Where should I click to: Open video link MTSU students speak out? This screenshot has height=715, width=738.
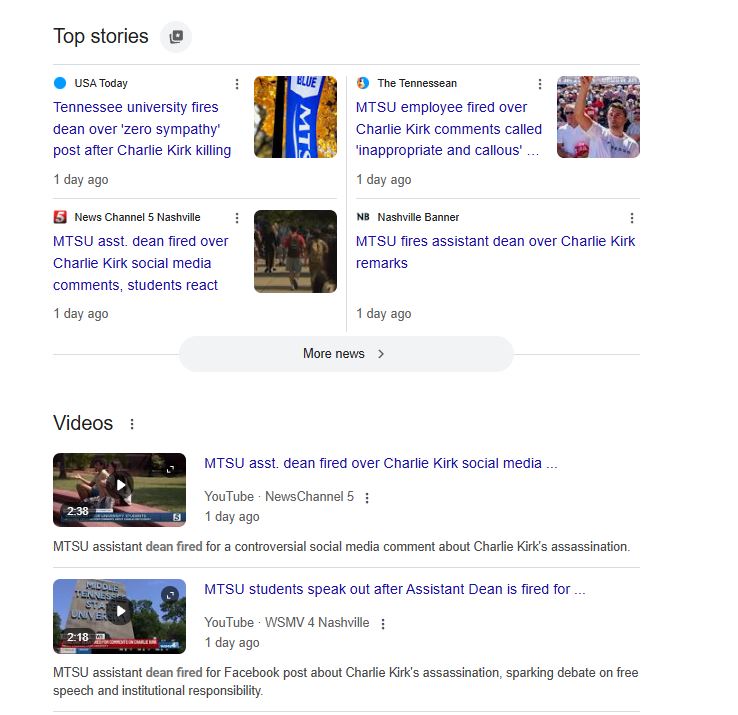[394, 590]
